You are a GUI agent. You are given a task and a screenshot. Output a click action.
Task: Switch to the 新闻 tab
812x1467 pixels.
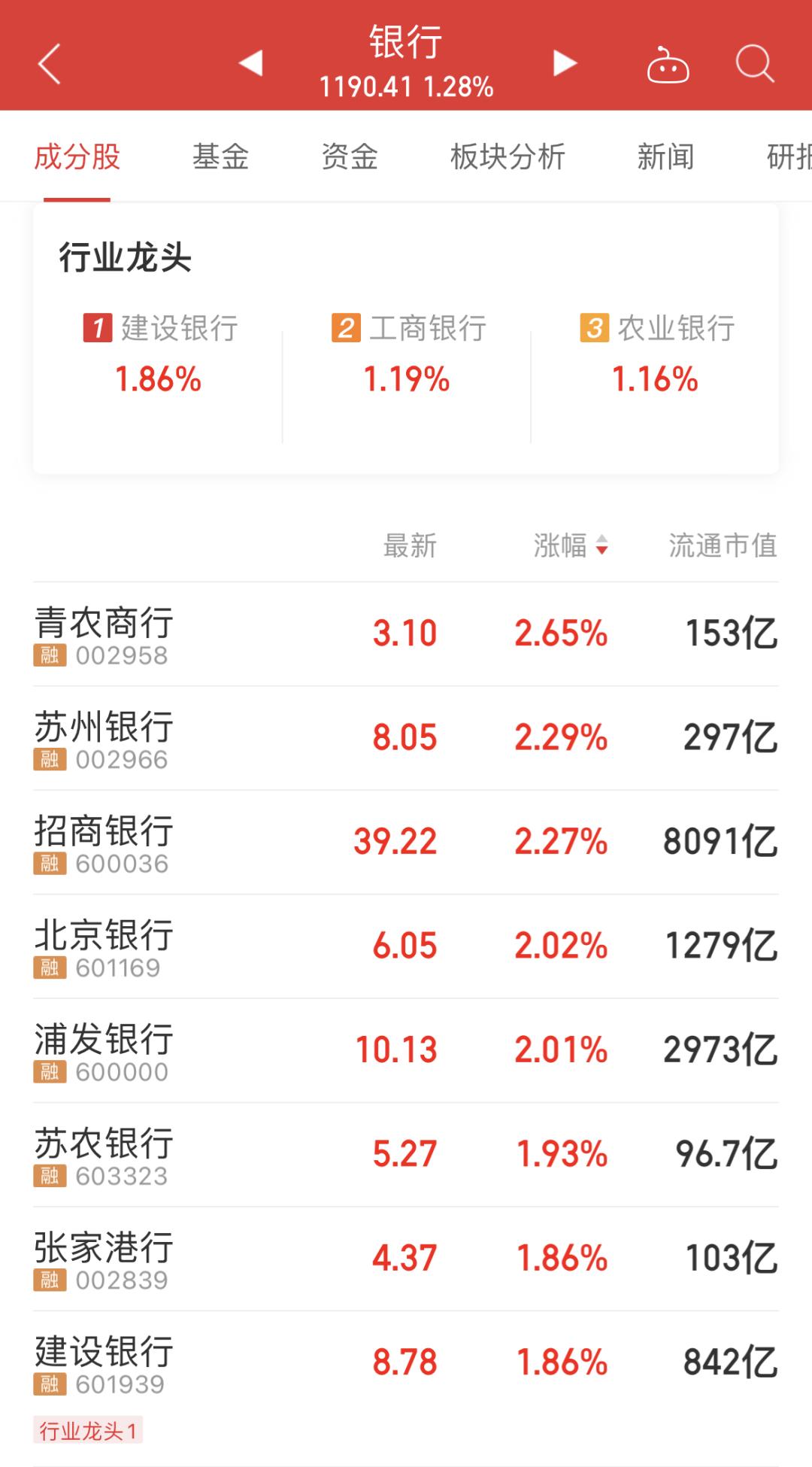click(x=665, y=157)
